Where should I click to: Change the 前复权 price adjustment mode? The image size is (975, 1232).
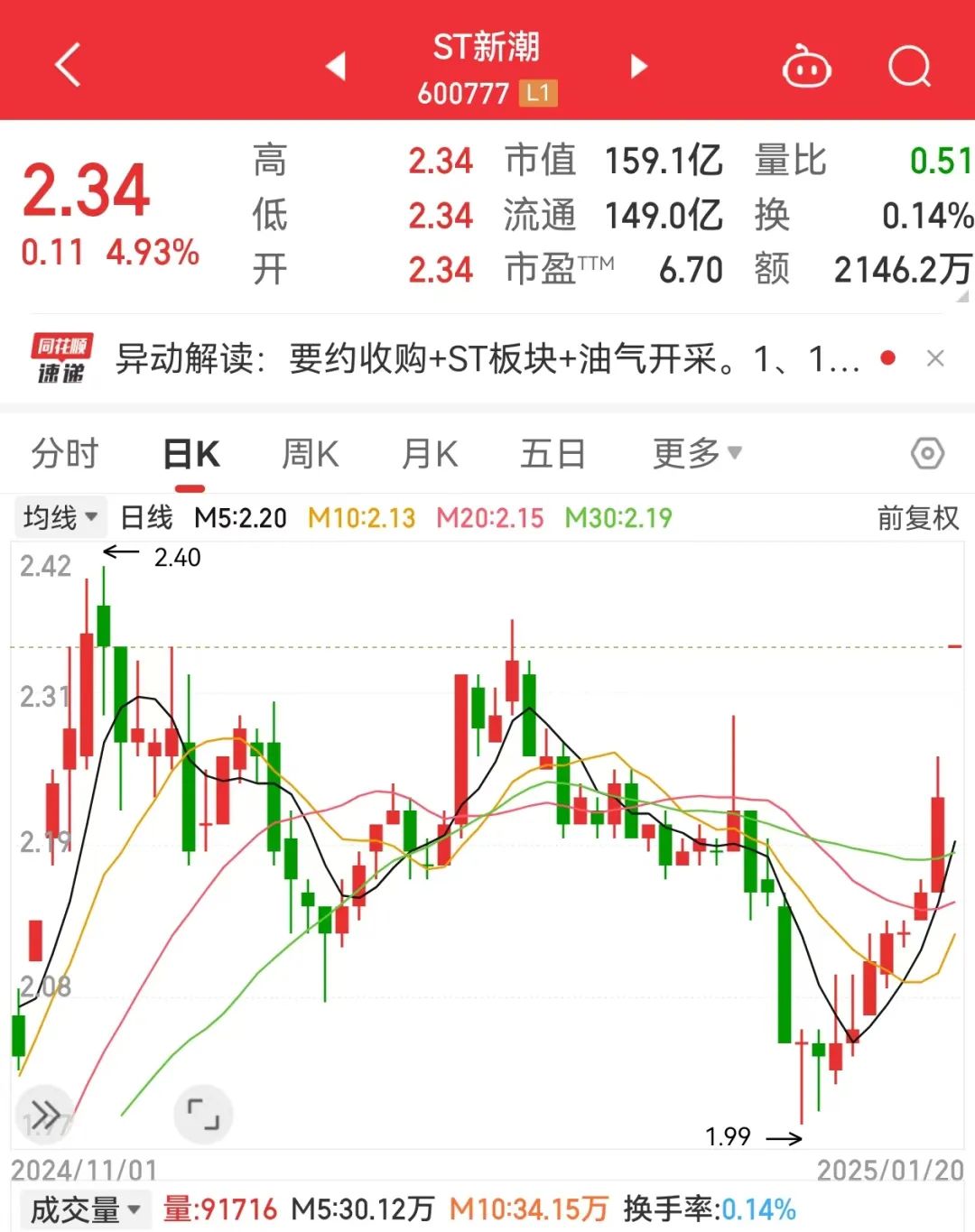coord(917,518)
